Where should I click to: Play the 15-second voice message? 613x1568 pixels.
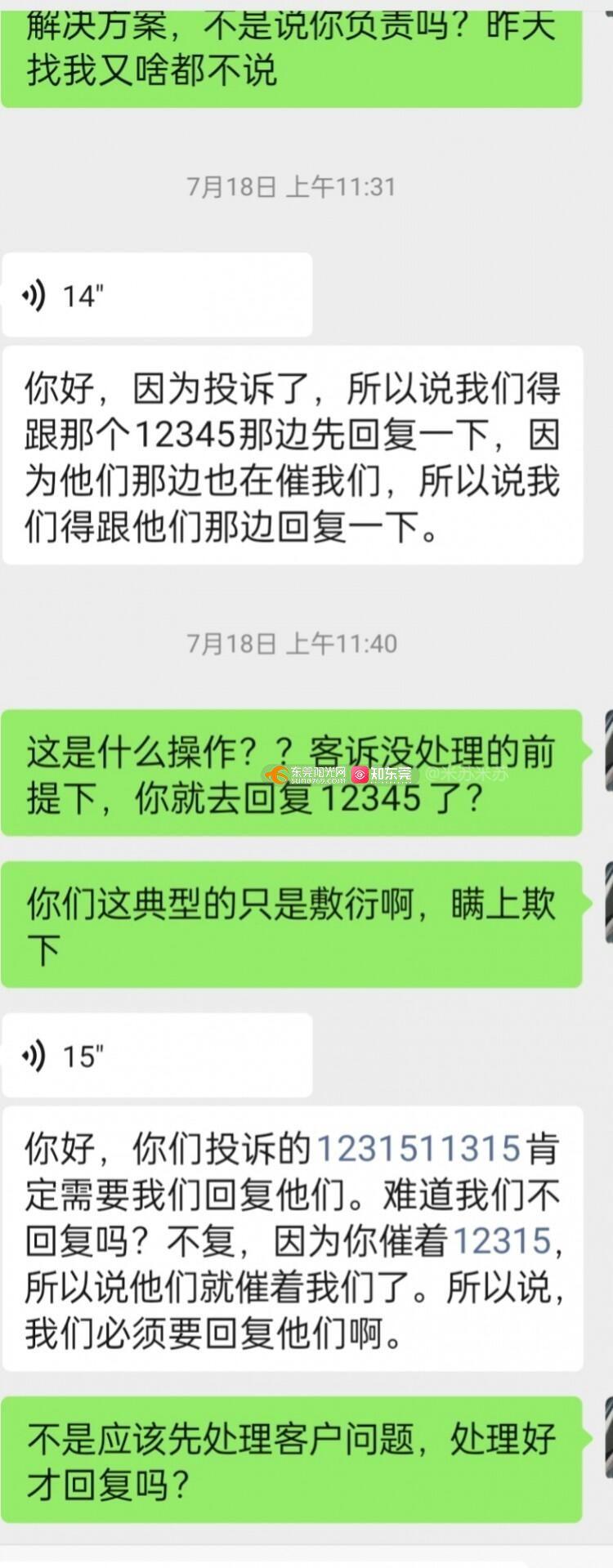155,1056
